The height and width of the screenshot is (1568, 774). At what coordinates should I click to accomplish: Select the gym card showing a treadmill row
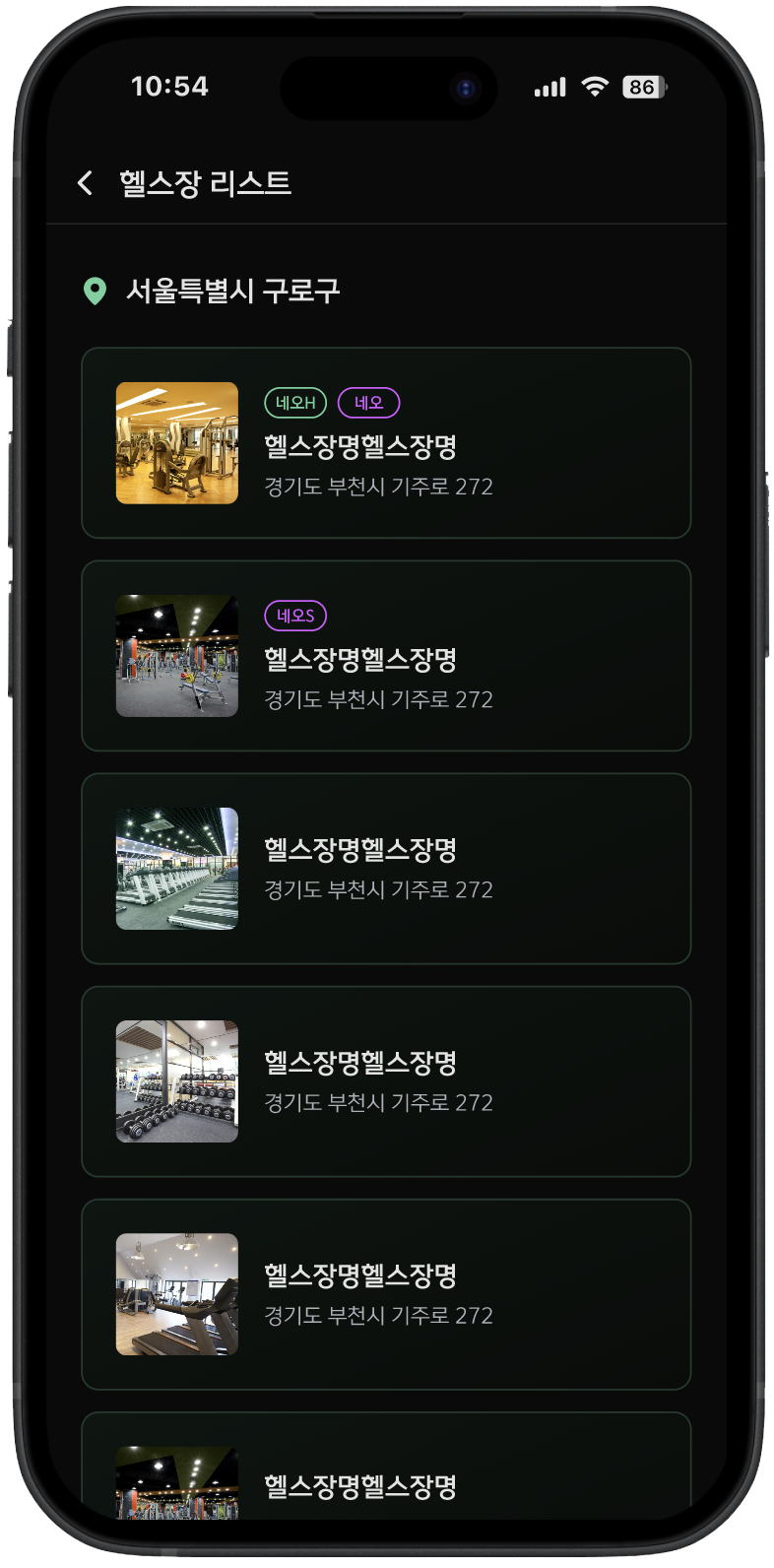tap(385, 869)
